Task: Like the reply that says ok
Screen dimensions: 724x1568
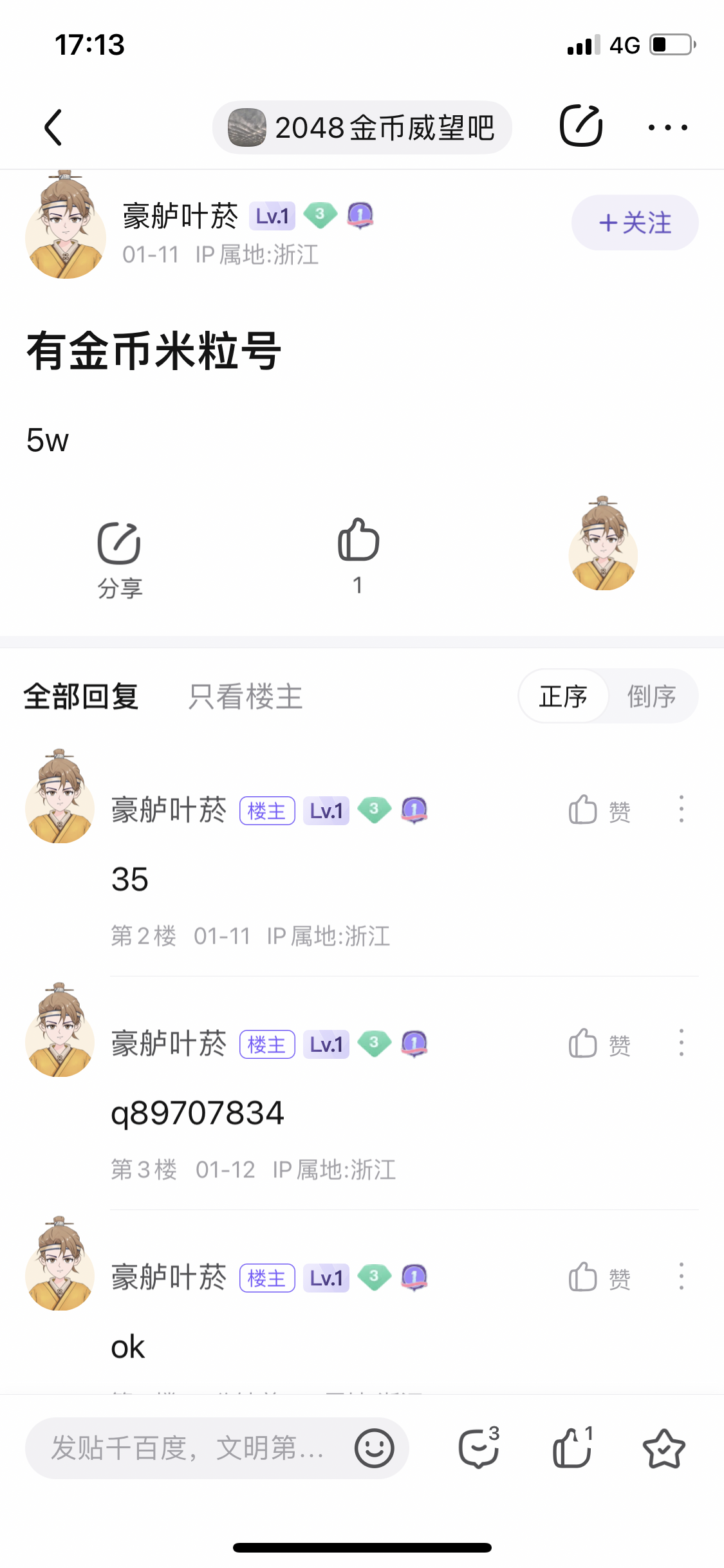Action: coord(599,1278)
